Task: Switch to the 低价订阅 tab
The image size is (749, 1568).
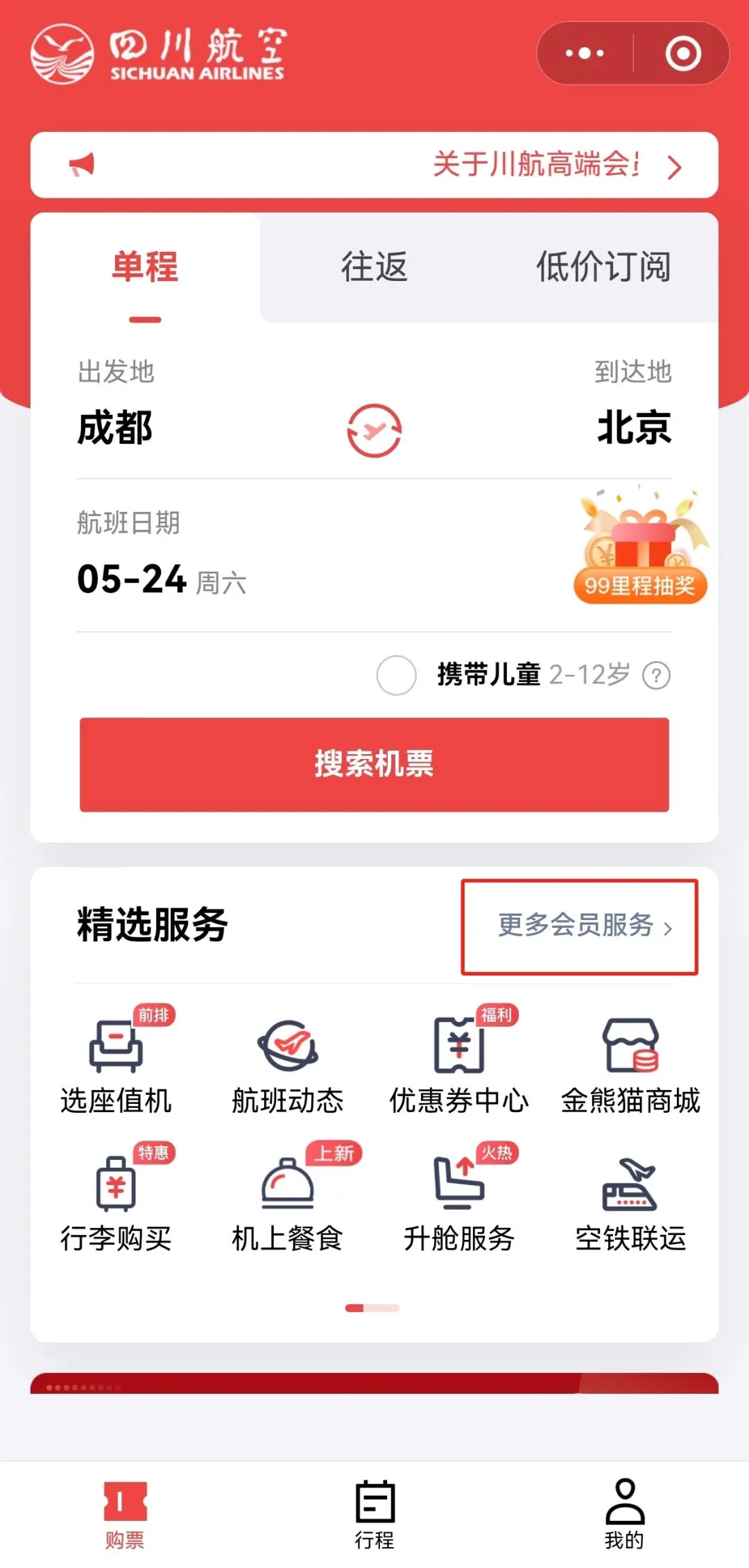Action: (603, 267)
